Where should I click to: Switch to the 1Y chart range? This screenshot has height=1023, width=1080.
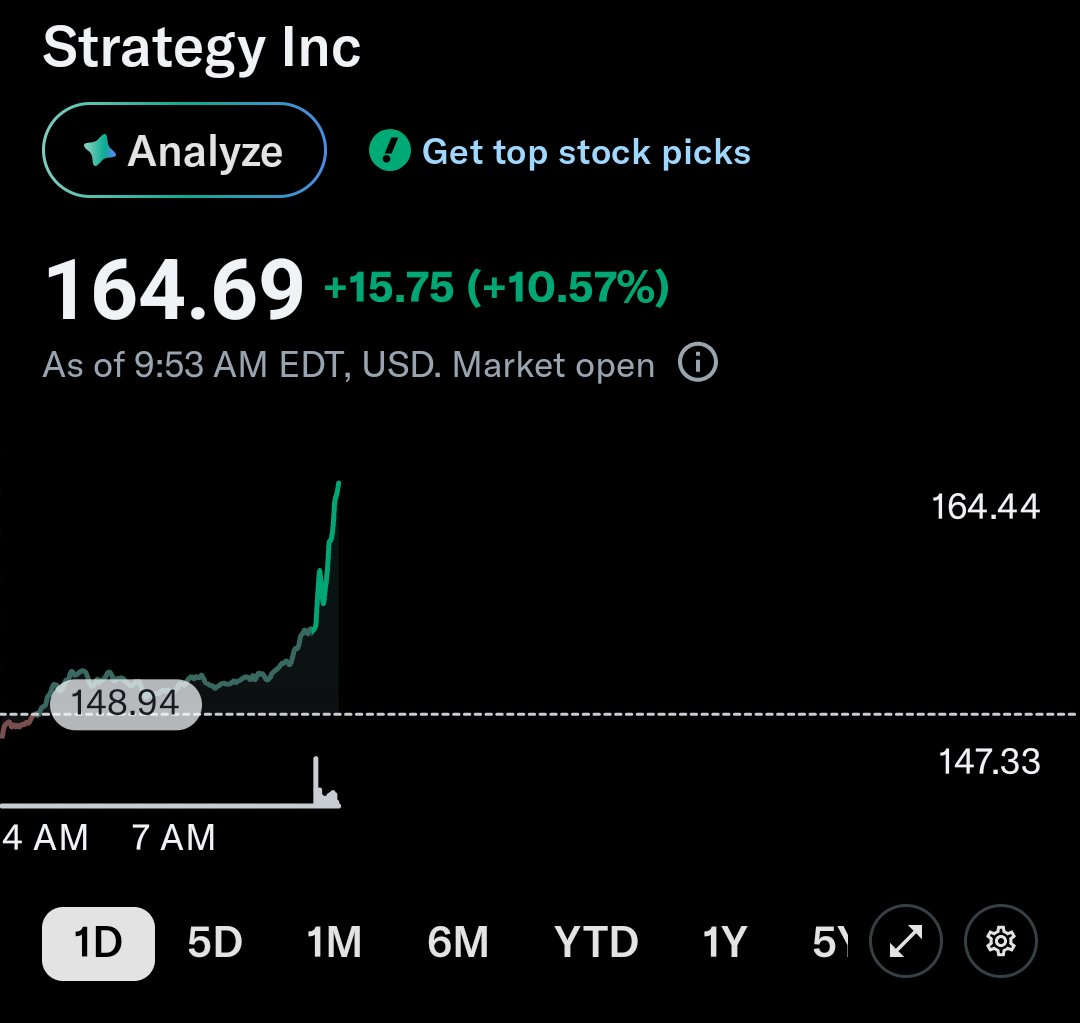(x=725, y=942)
